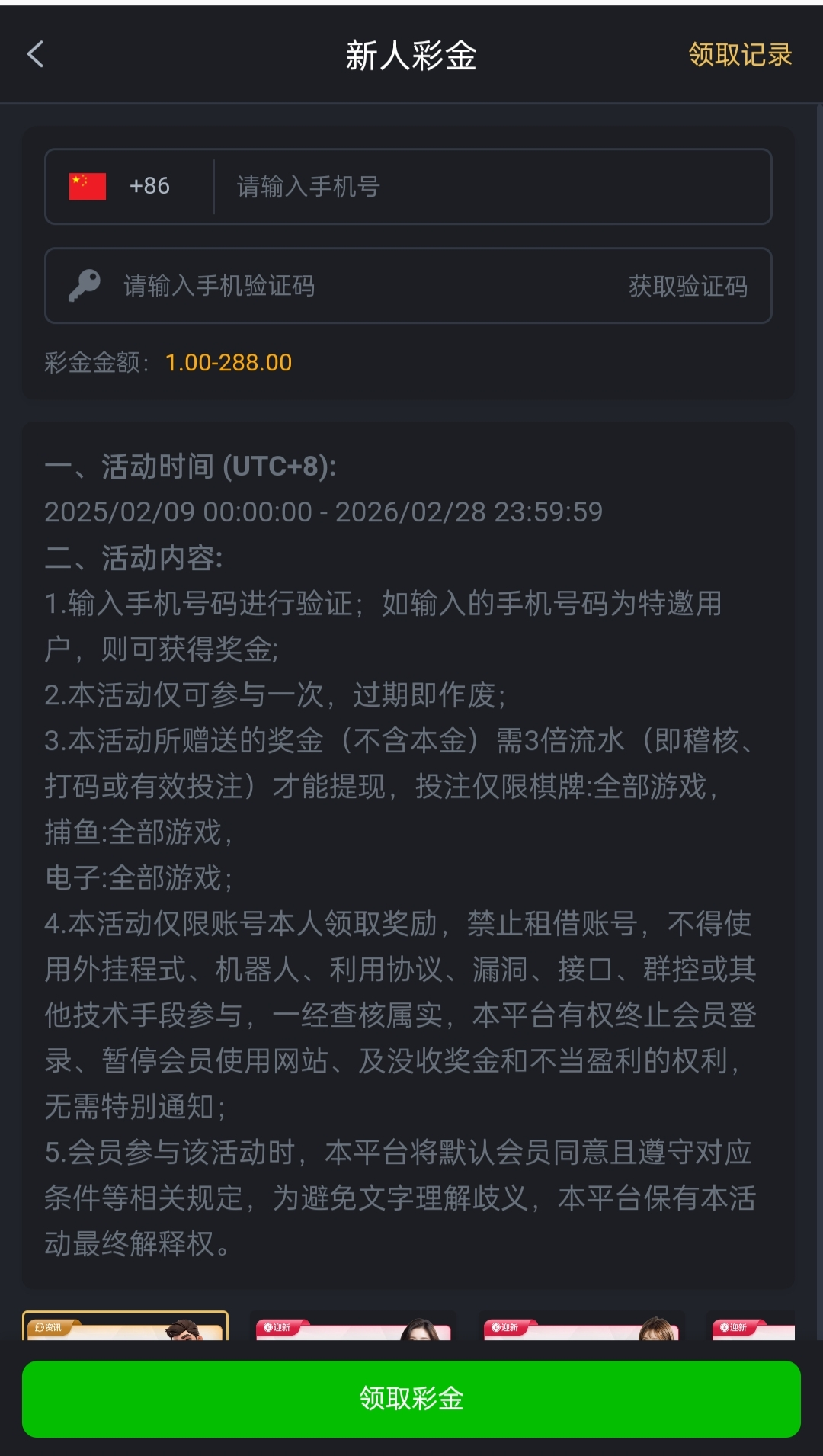Go back using the top-left arrow

pos(36,54)
